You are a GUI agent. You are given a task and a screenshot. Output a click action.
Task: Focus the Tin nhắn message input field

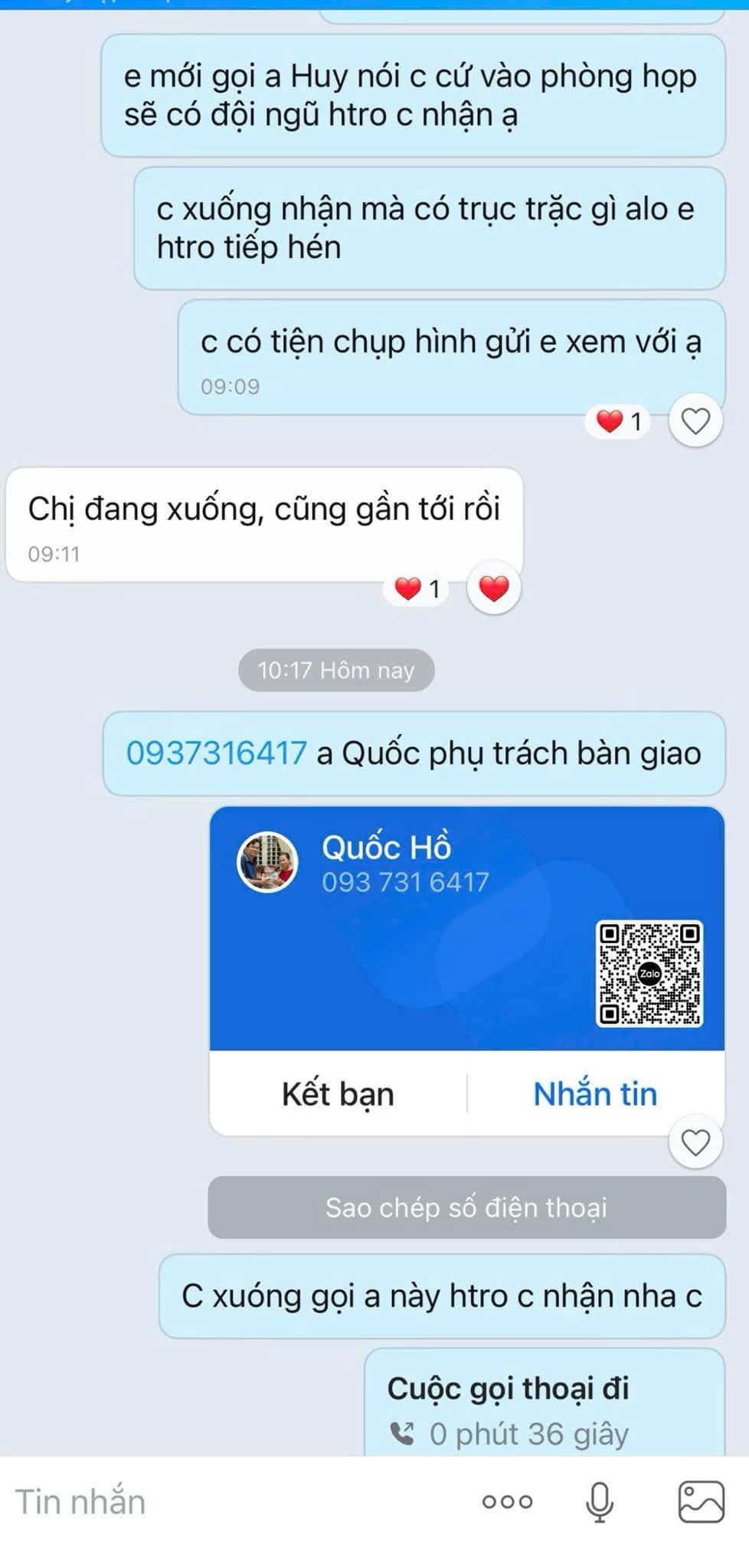pos(230,1502)
